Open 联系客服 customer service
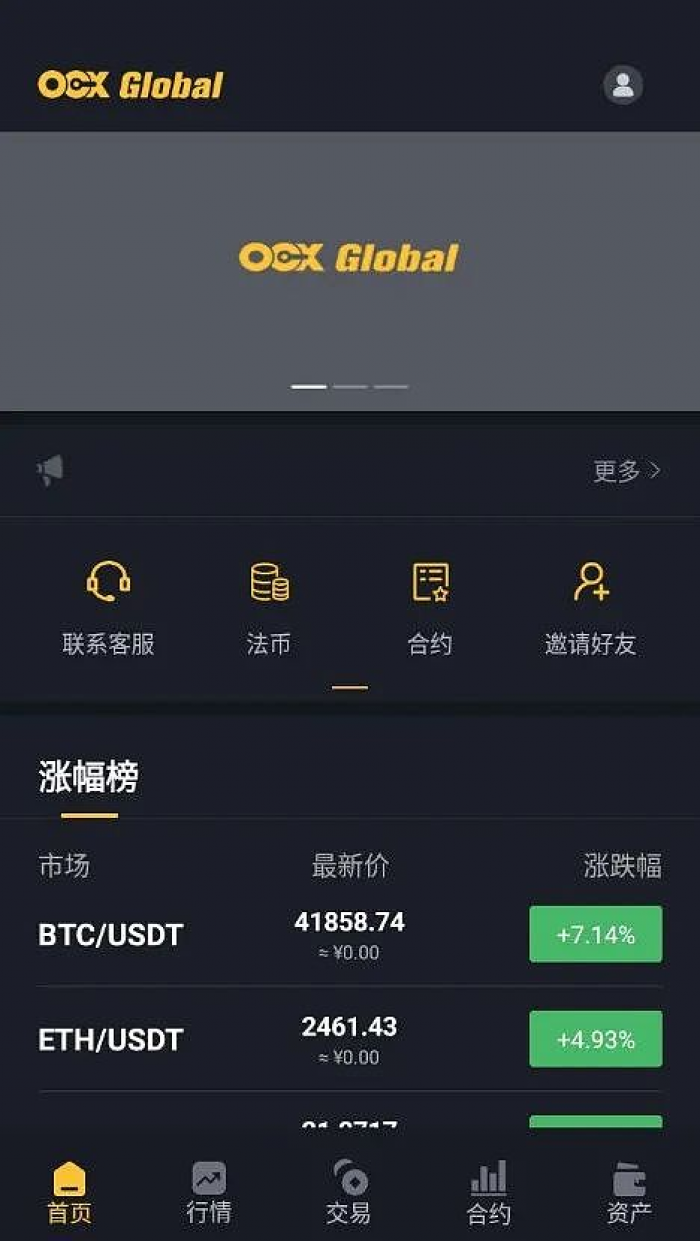Image resolution: width=700 pixels, height=1241 pixels. click(108, 608)
